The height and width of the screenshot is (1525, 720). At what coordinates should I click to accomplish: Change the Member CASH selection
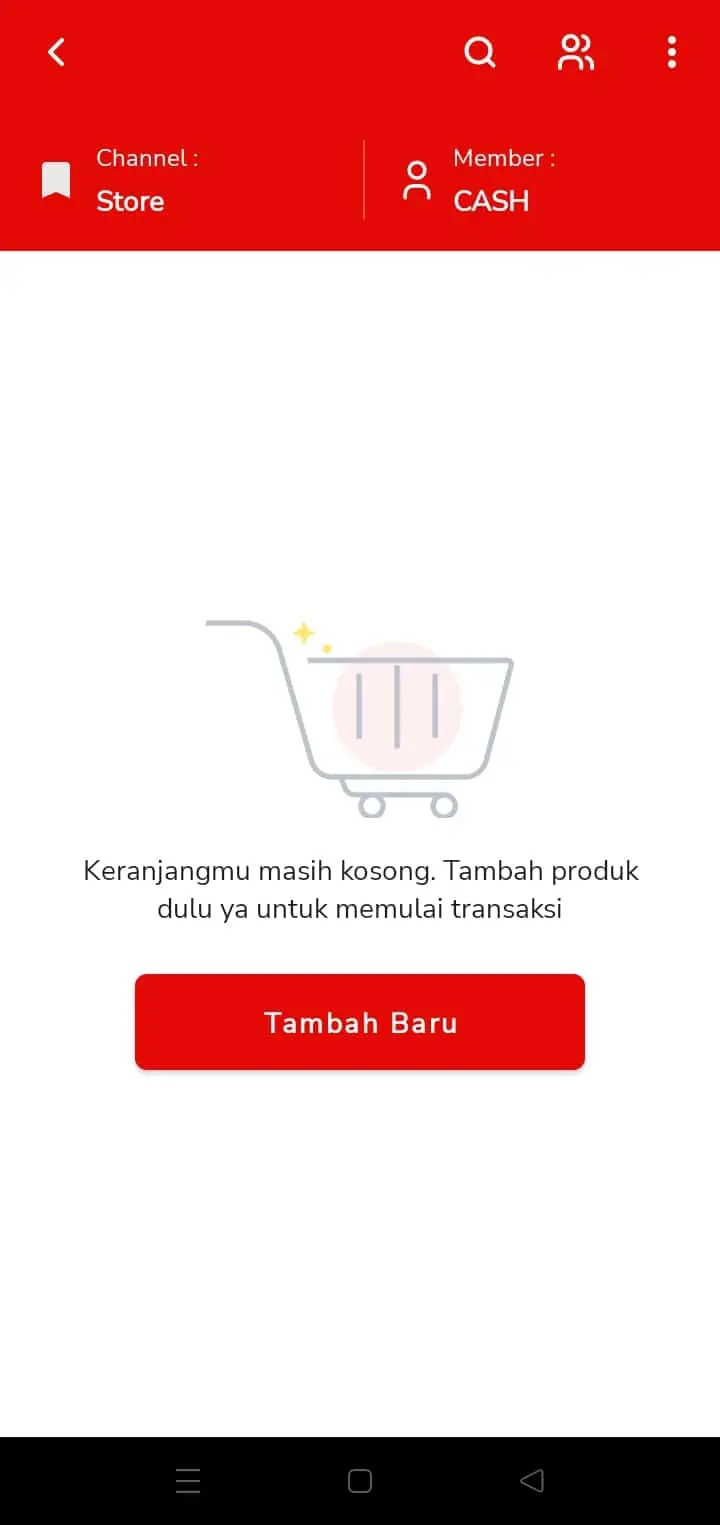pyautogui.click(x=542, y=180)
